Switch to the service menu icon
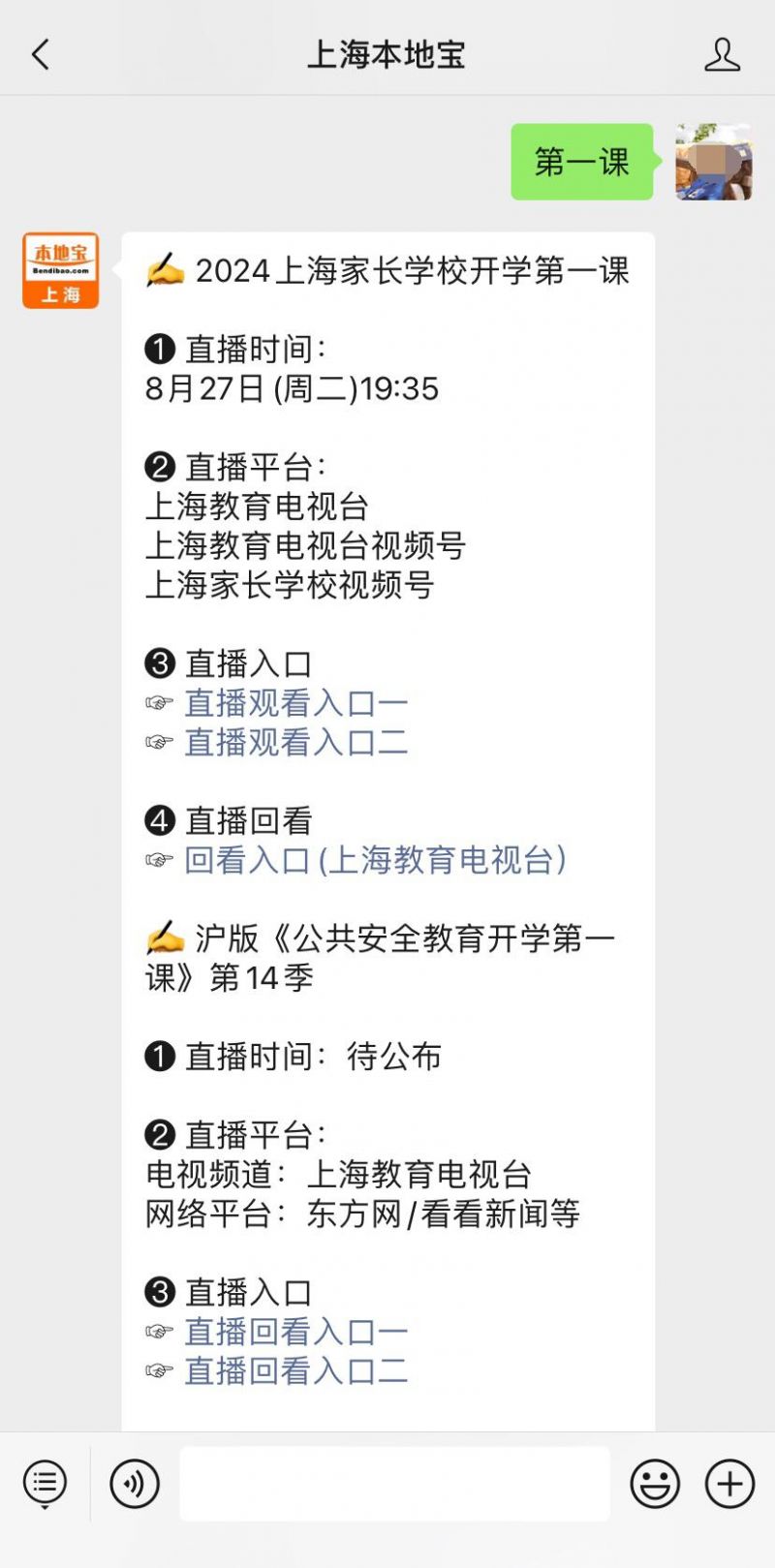Screen dimensions: 775x1568 click(x=45, y=1484)
